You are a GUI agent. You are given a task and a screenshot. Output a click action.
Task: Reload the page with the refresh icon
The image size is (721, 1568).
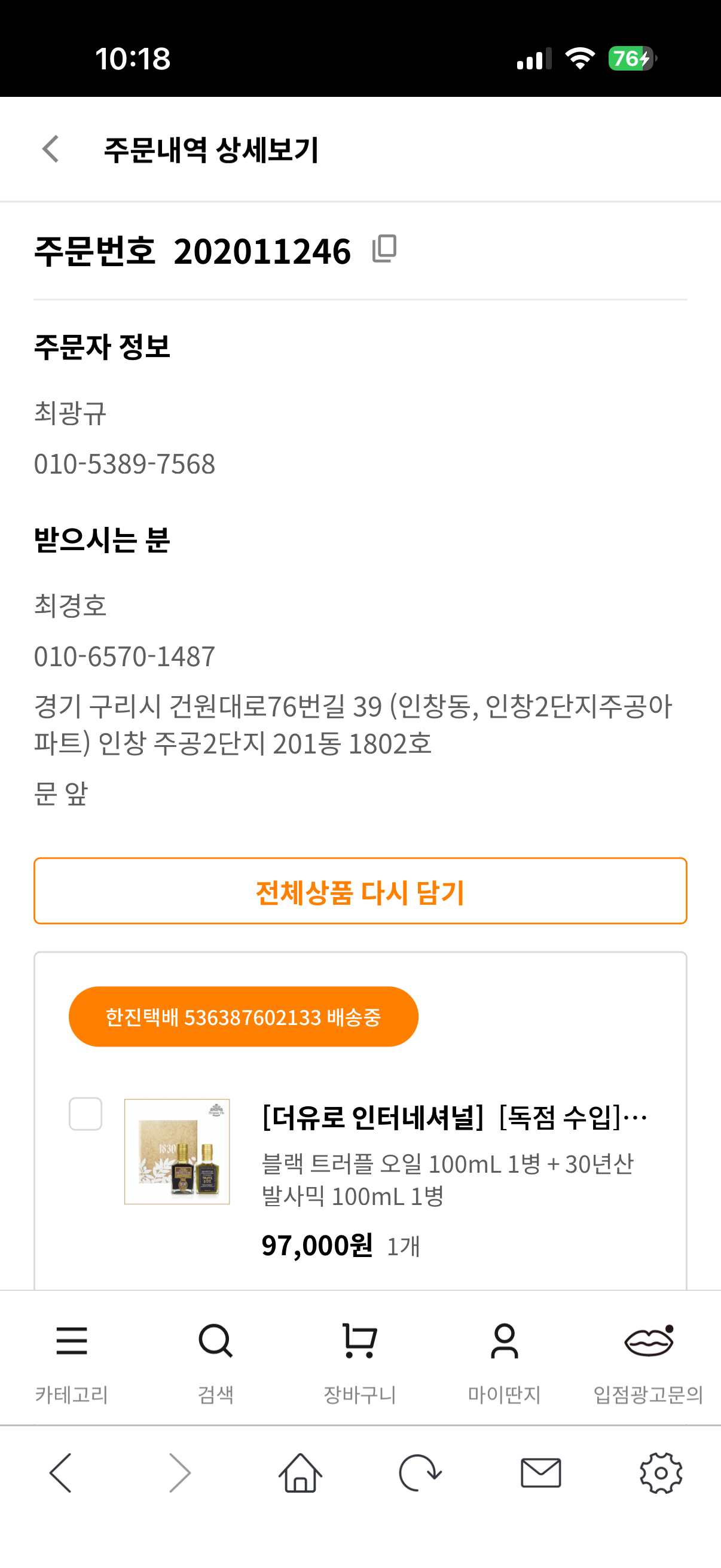click(x=420, y=1473)
